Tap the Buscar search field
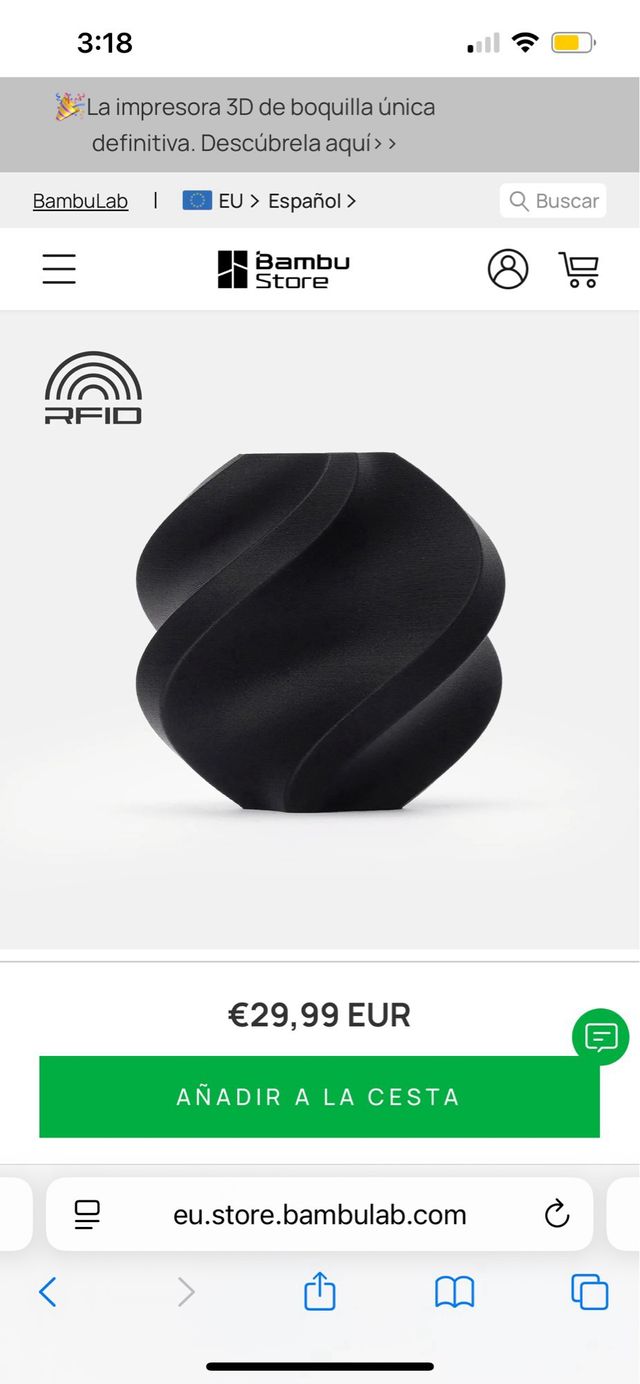The image size is (640, 1384). click(x=553, y=201)
